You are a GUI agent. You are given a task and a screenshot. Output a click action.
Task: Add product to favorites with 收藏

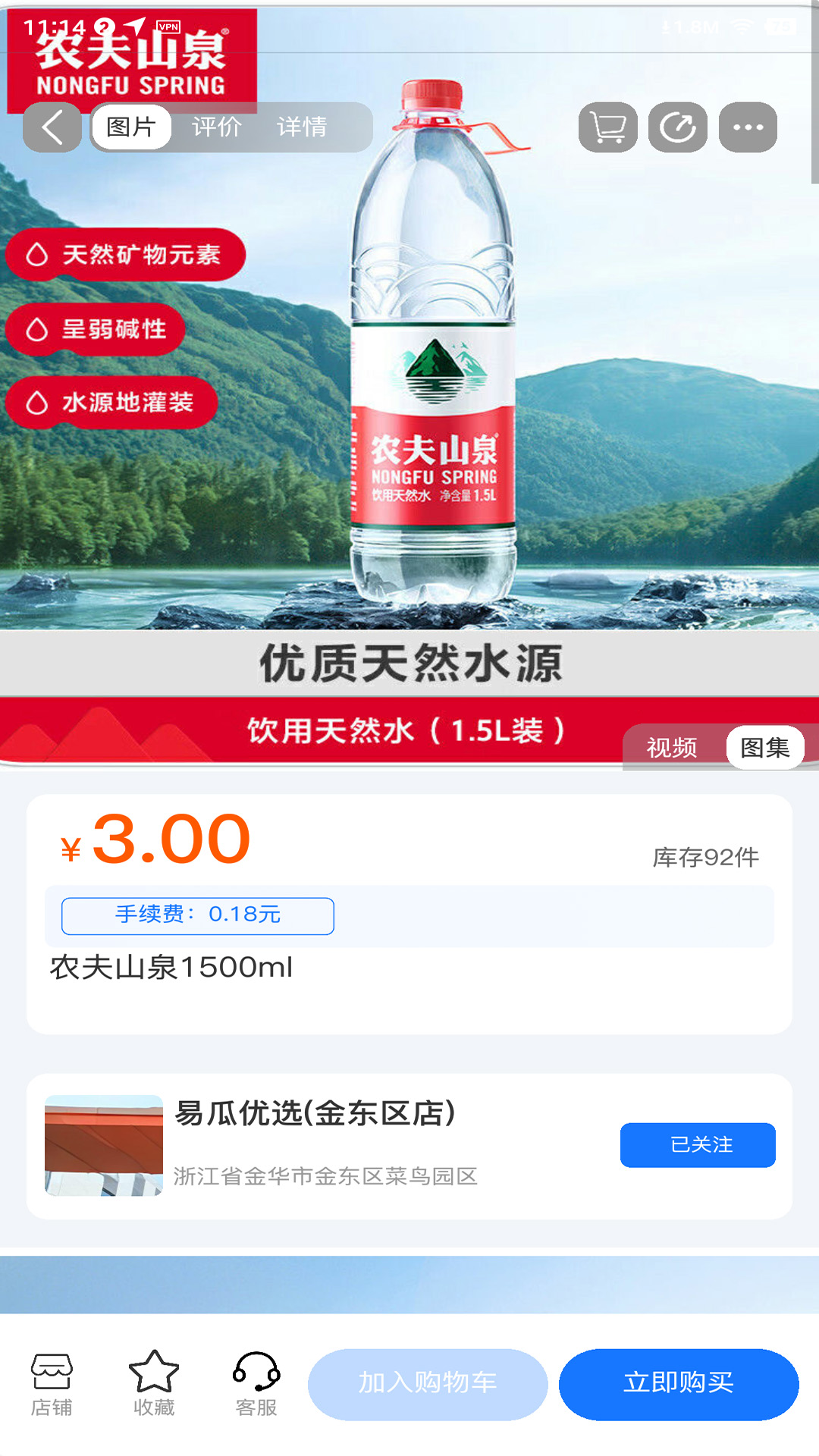point(154,1385)
